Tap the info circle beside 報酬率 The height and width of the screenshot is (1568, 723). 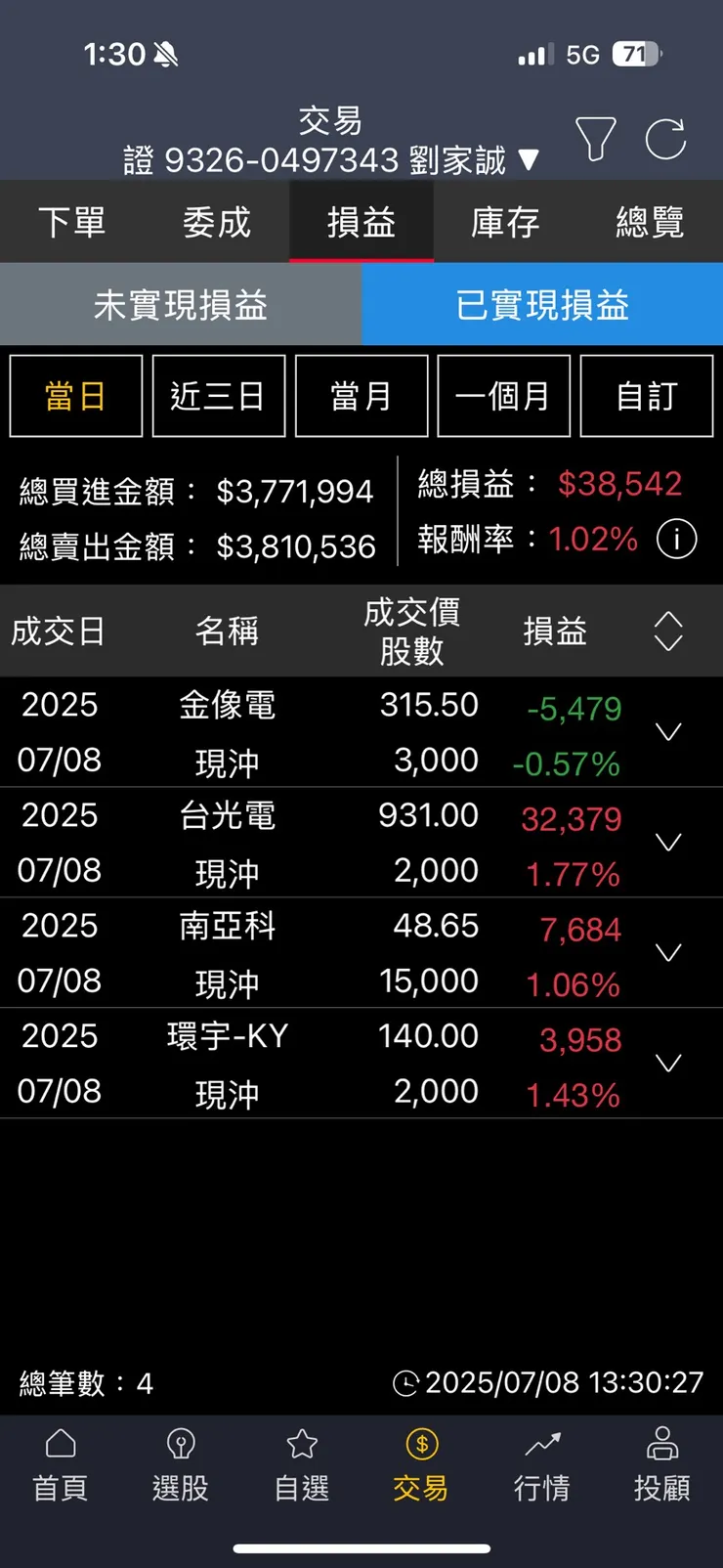pyautogui.click(x=675, y=539)
